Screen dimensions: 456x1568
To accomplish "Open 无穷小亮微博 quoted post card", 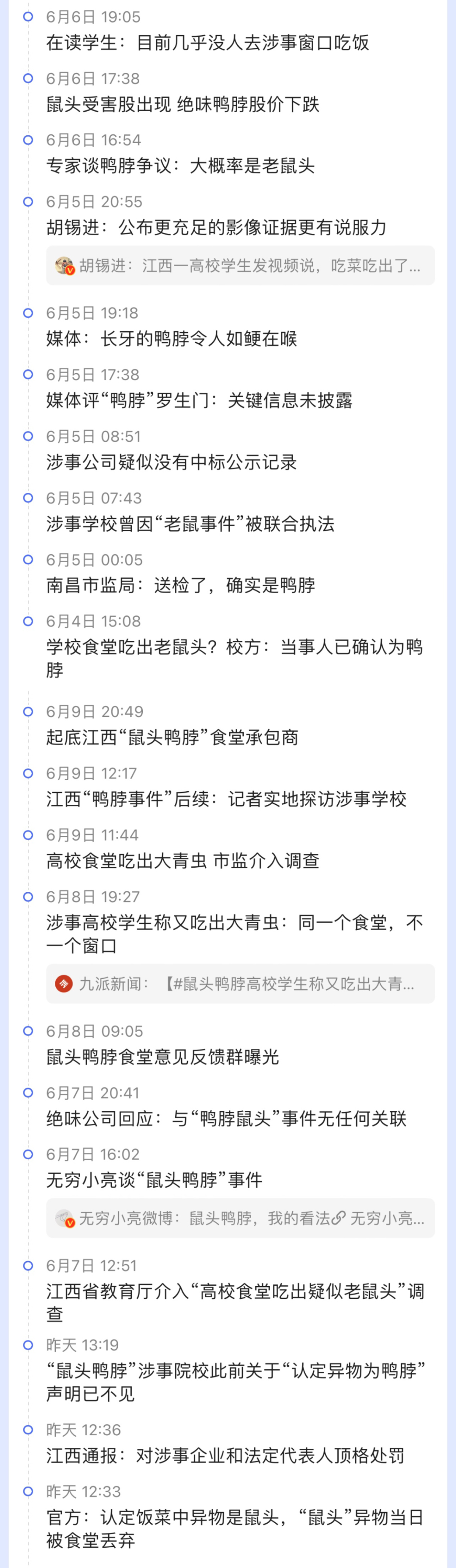I will 240,1218.
